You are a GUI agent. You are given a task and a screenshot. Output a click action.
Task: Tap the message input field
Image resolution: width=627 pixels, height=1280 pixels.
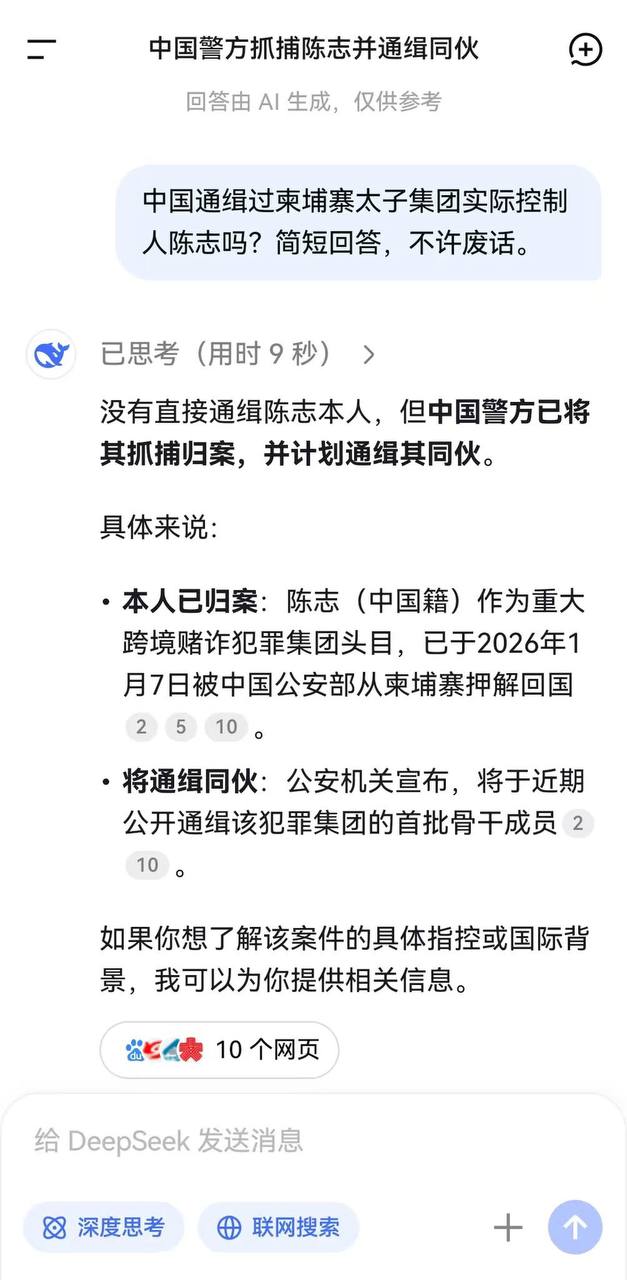300,1140
